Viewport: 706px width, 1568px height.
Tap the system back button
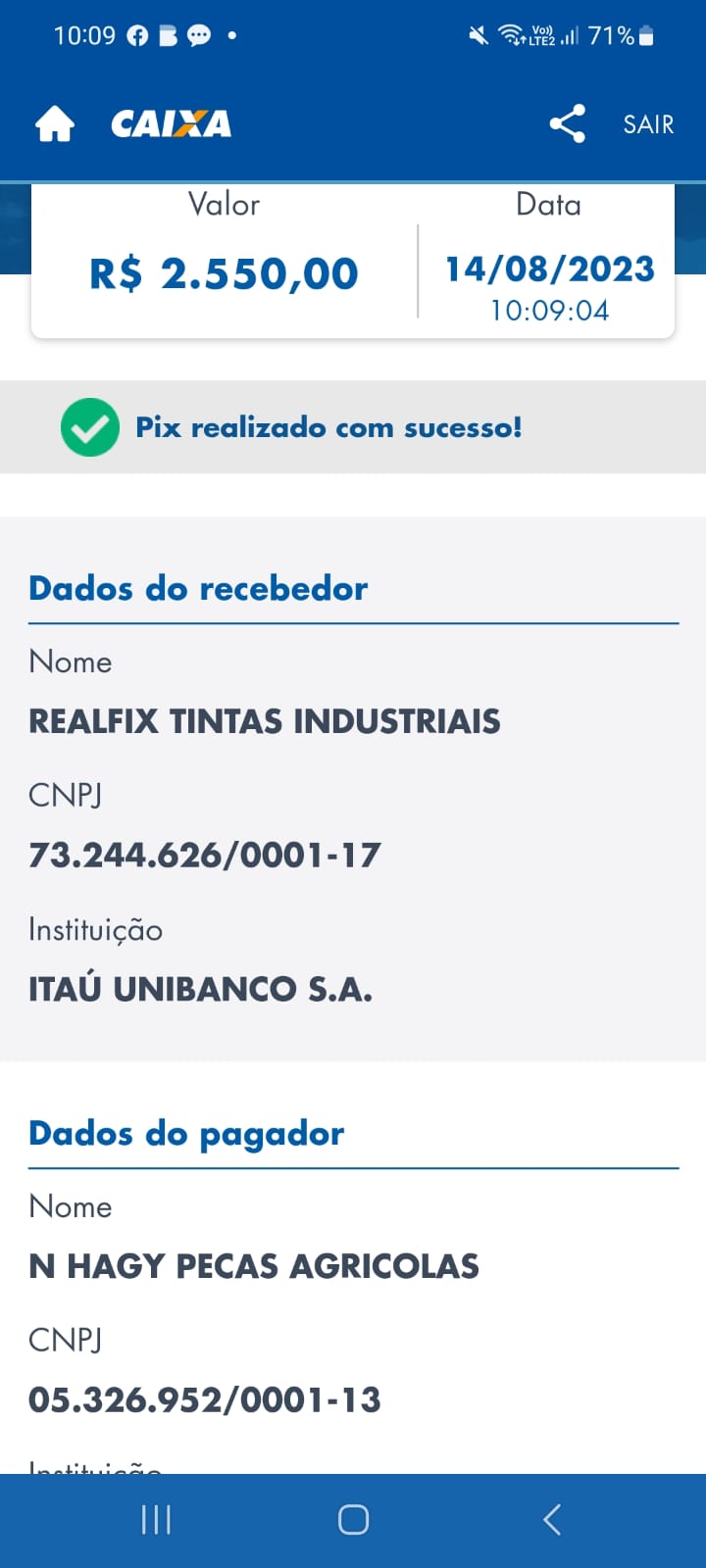pos(552,1520)
